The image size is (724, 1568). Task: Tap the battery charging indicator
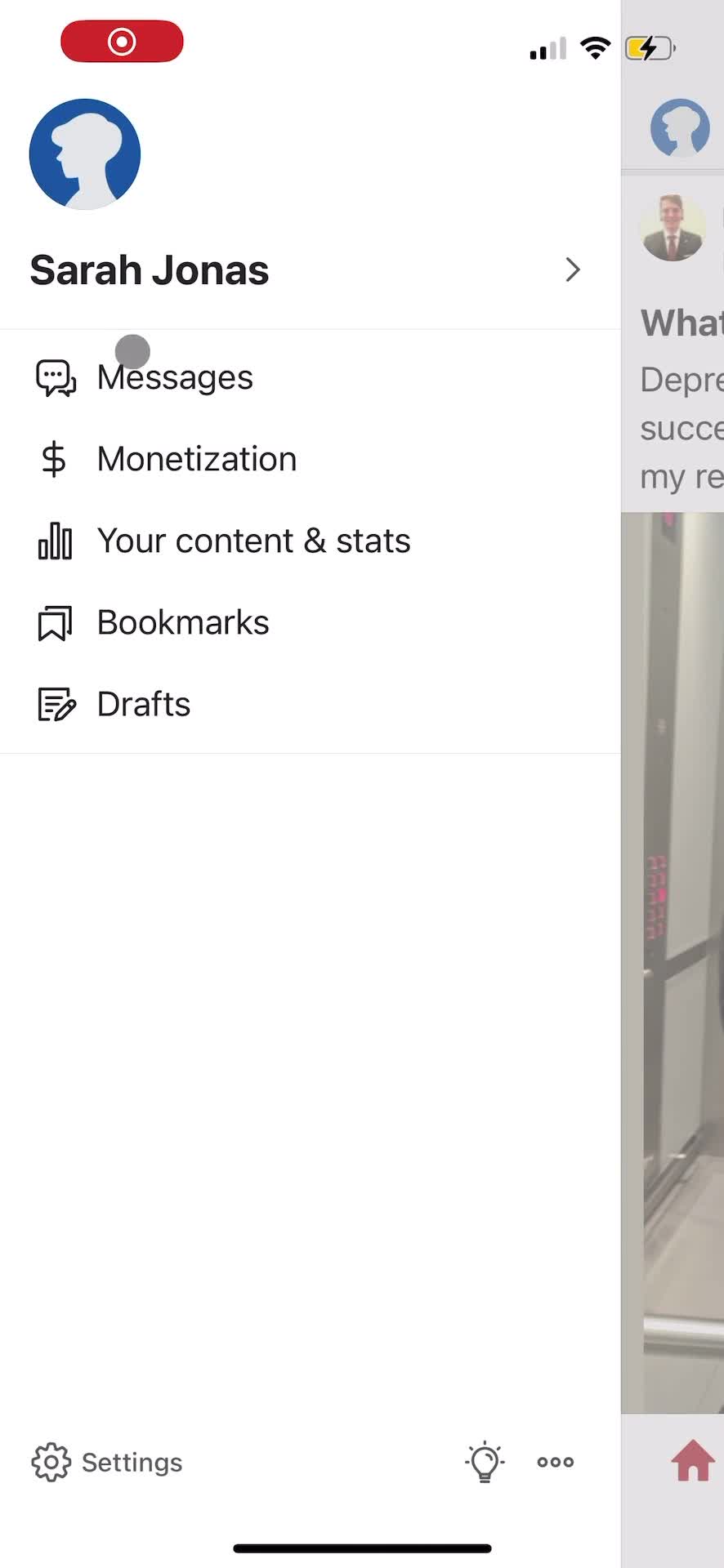[650, 48]
